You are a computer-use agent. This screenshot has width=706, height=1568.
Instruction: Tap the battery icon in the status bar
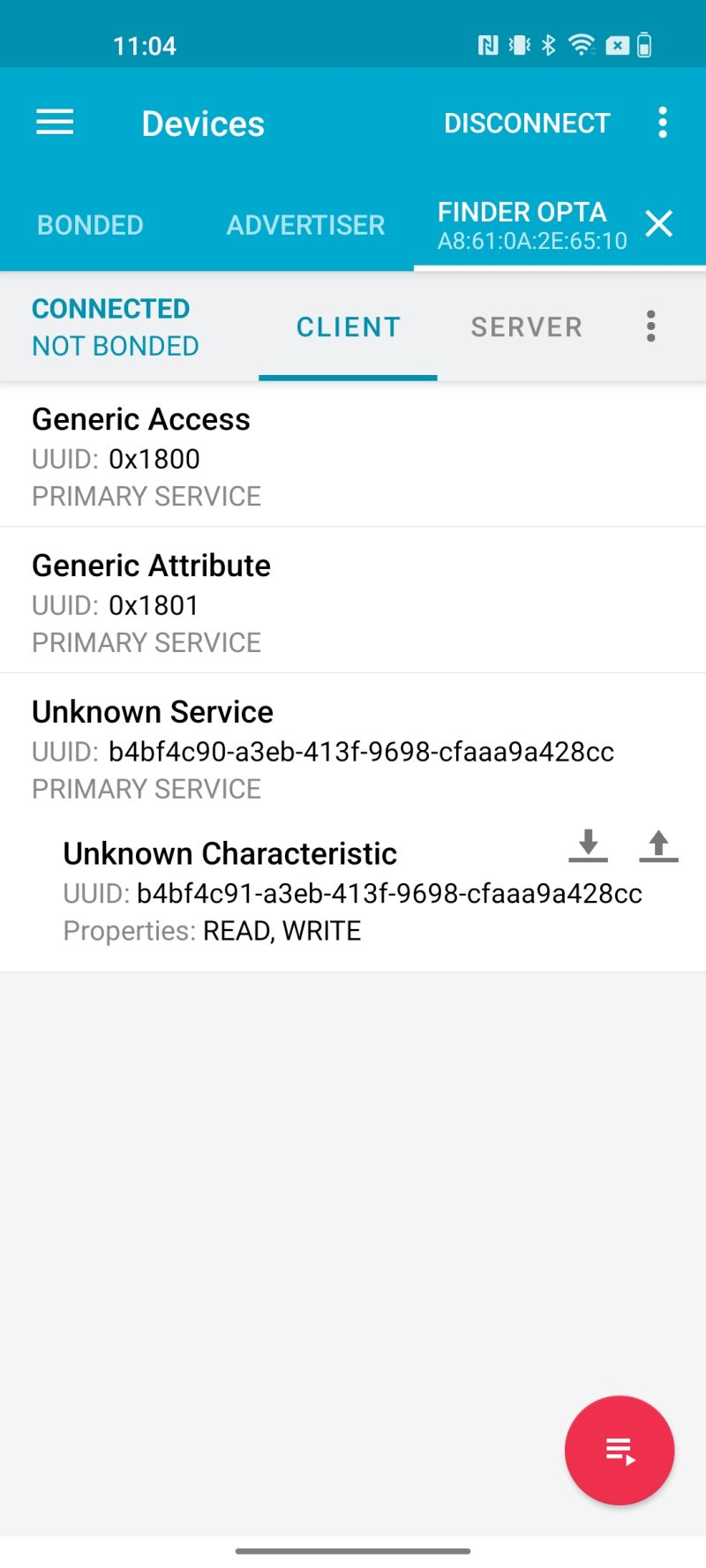coord(645,44)
